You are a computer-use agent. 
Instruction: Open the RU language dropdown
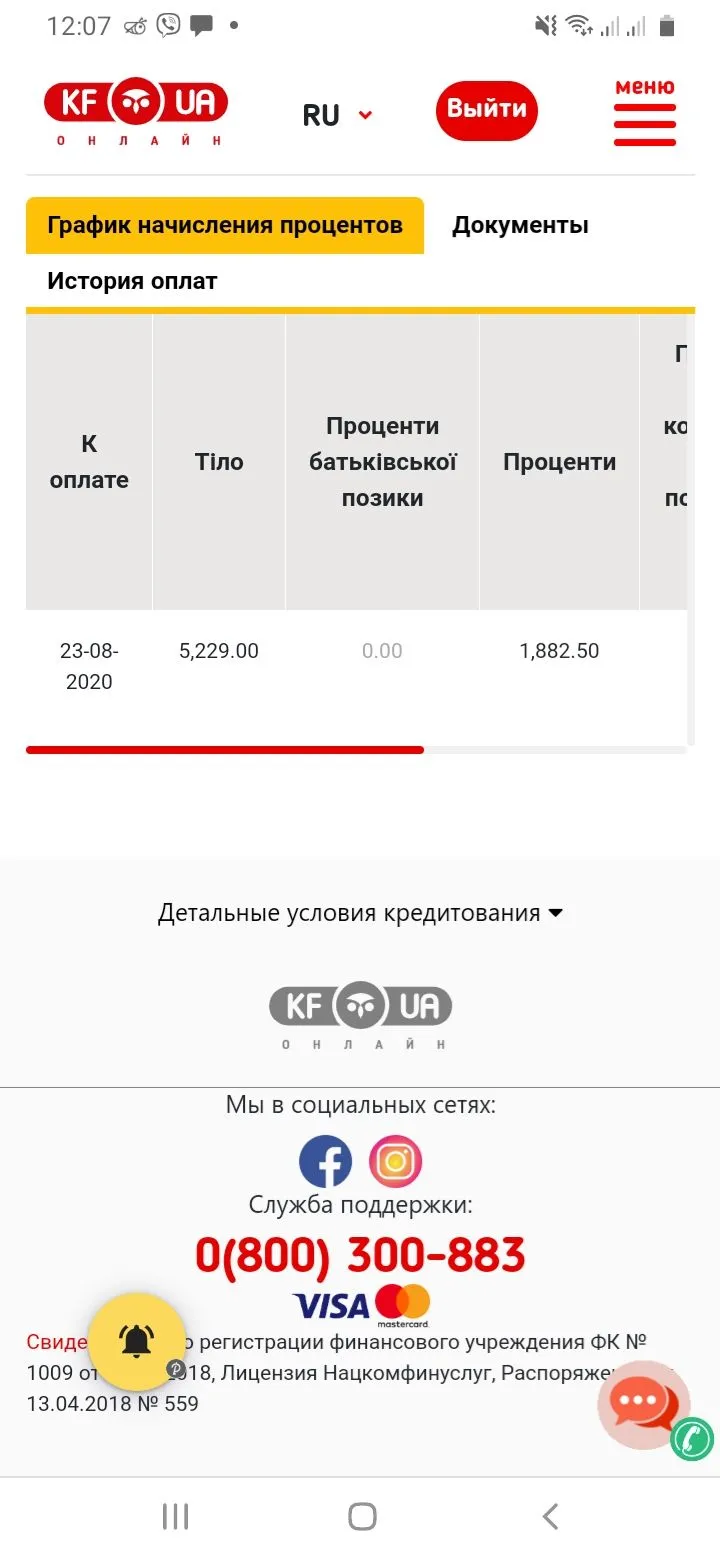[337, 115]
